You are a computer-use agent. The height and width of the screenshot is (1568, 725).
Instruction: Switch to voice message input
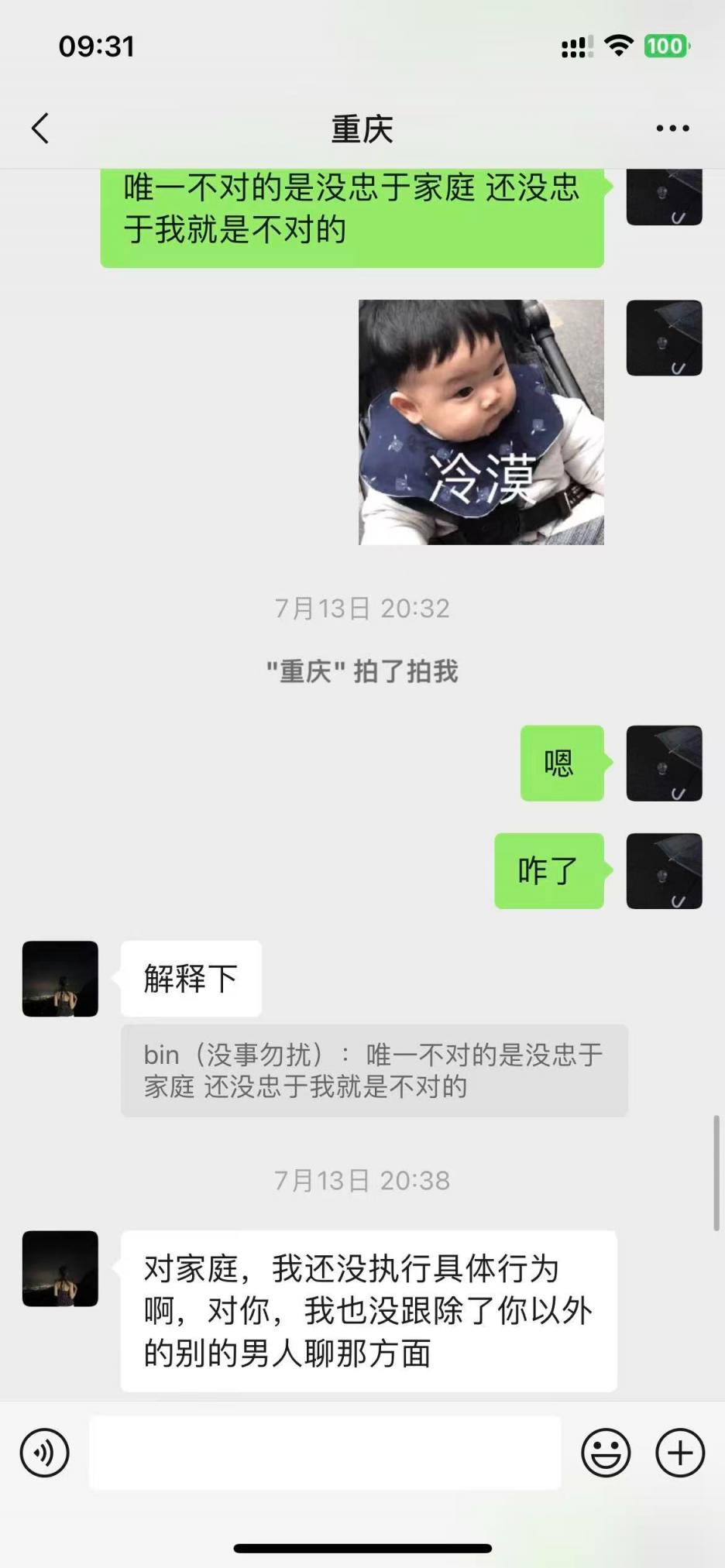(45, 1453)
